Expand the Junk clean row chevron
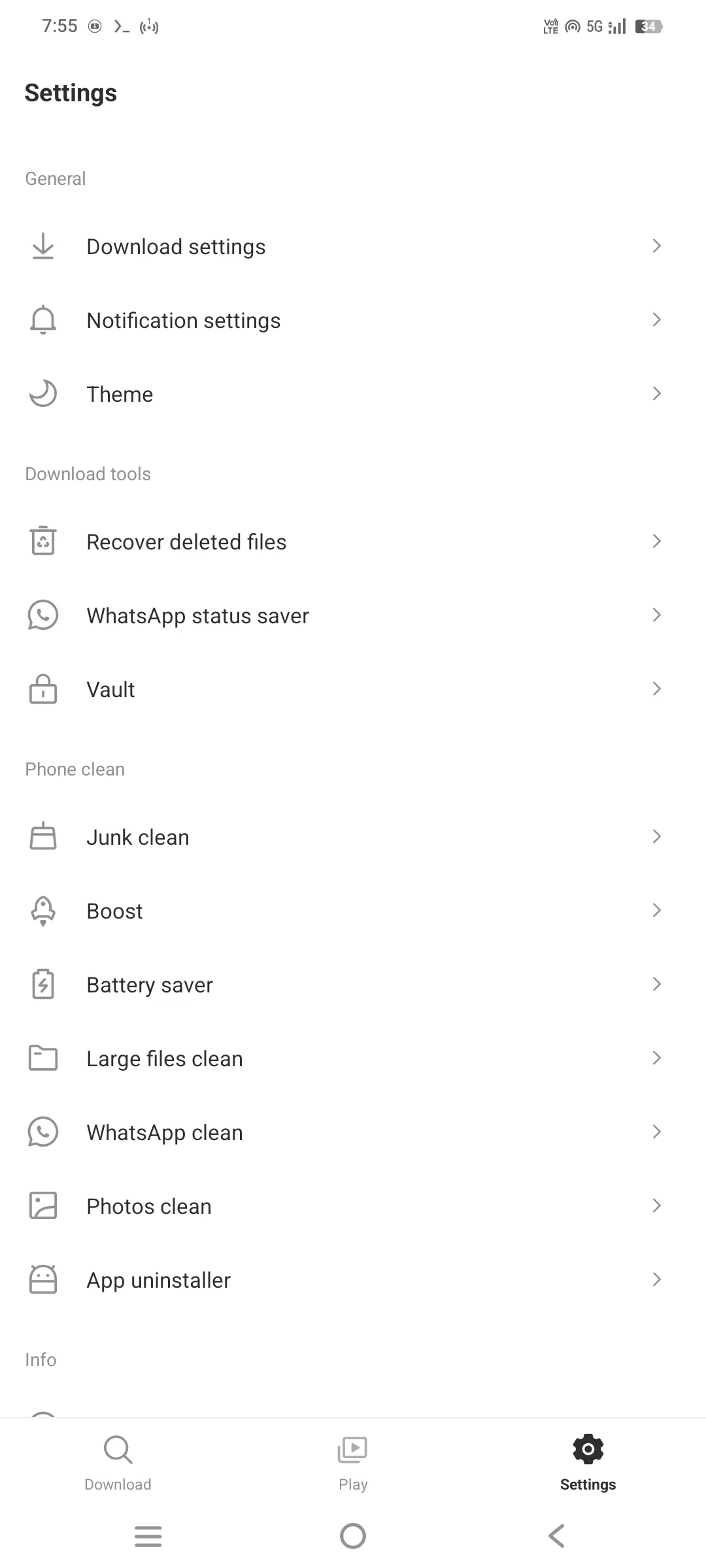The height and width of the screenshot is (1568, 706). point(657,837)
